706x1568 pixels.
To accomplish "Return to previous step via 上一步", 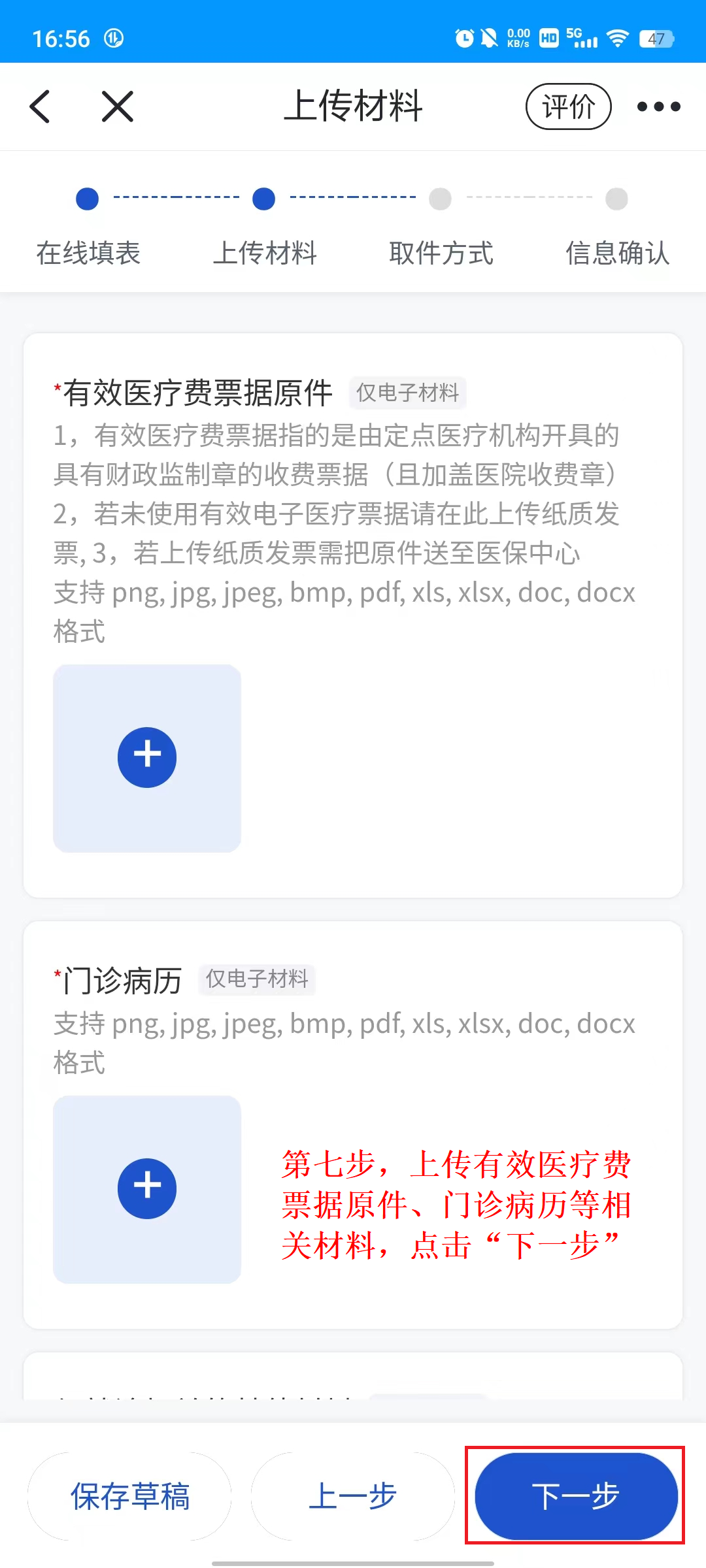I will point(353,1496).
